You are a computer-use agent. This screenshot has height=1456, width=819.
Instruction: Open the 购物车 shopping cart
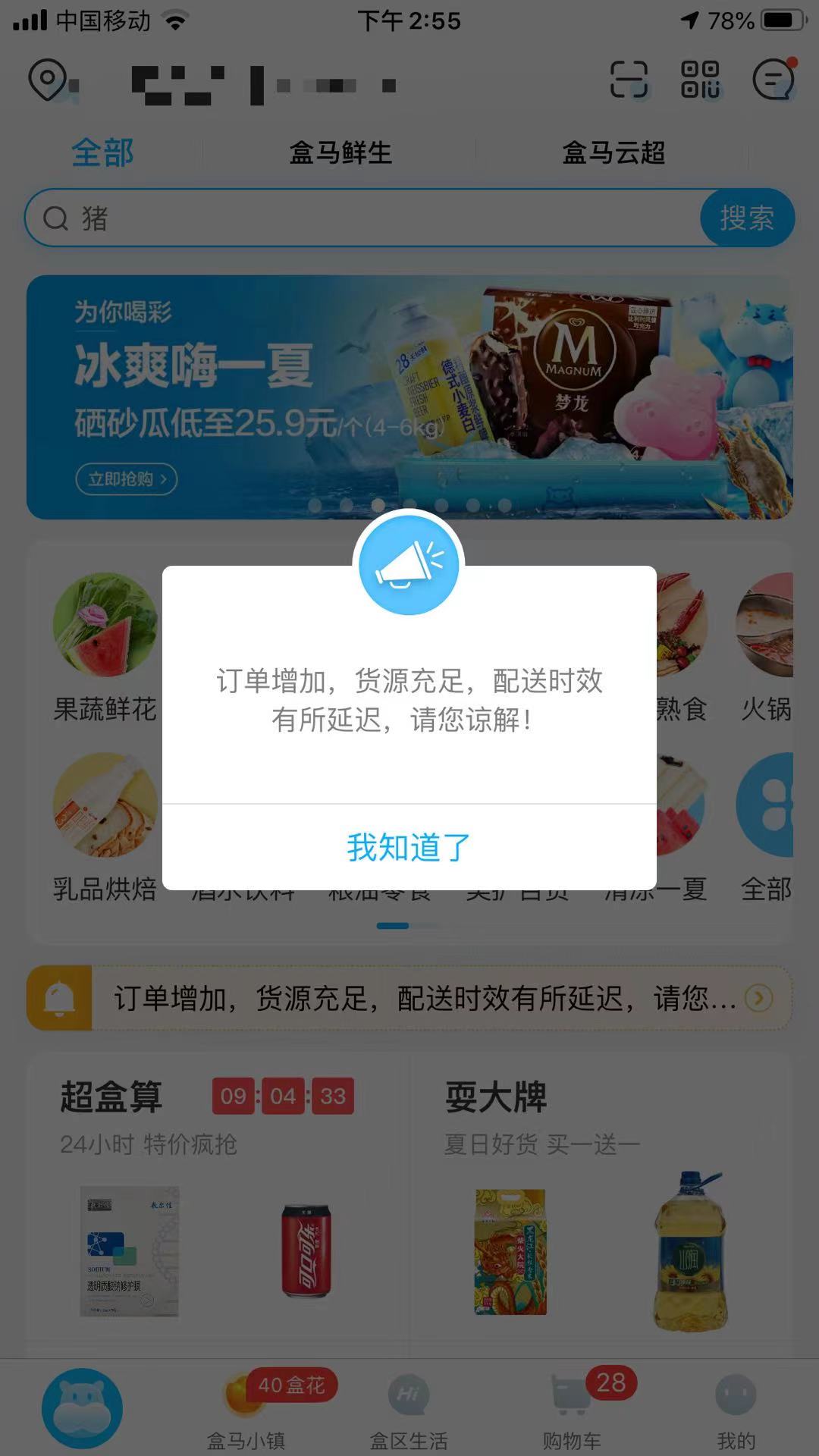[x=572, y=1410]
